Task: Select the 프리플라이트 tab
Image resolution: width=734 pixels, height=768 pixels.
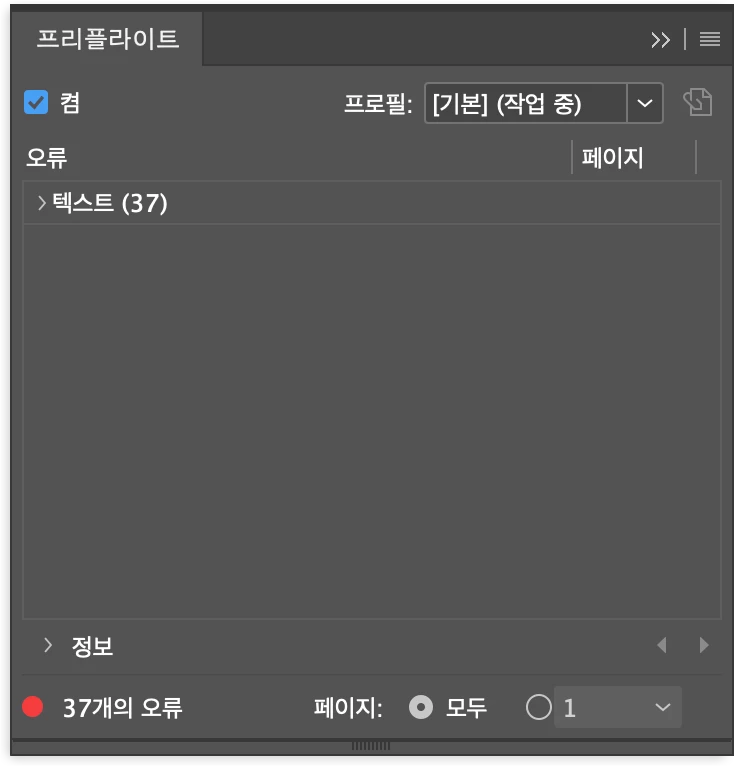Action: coord(107,39)
